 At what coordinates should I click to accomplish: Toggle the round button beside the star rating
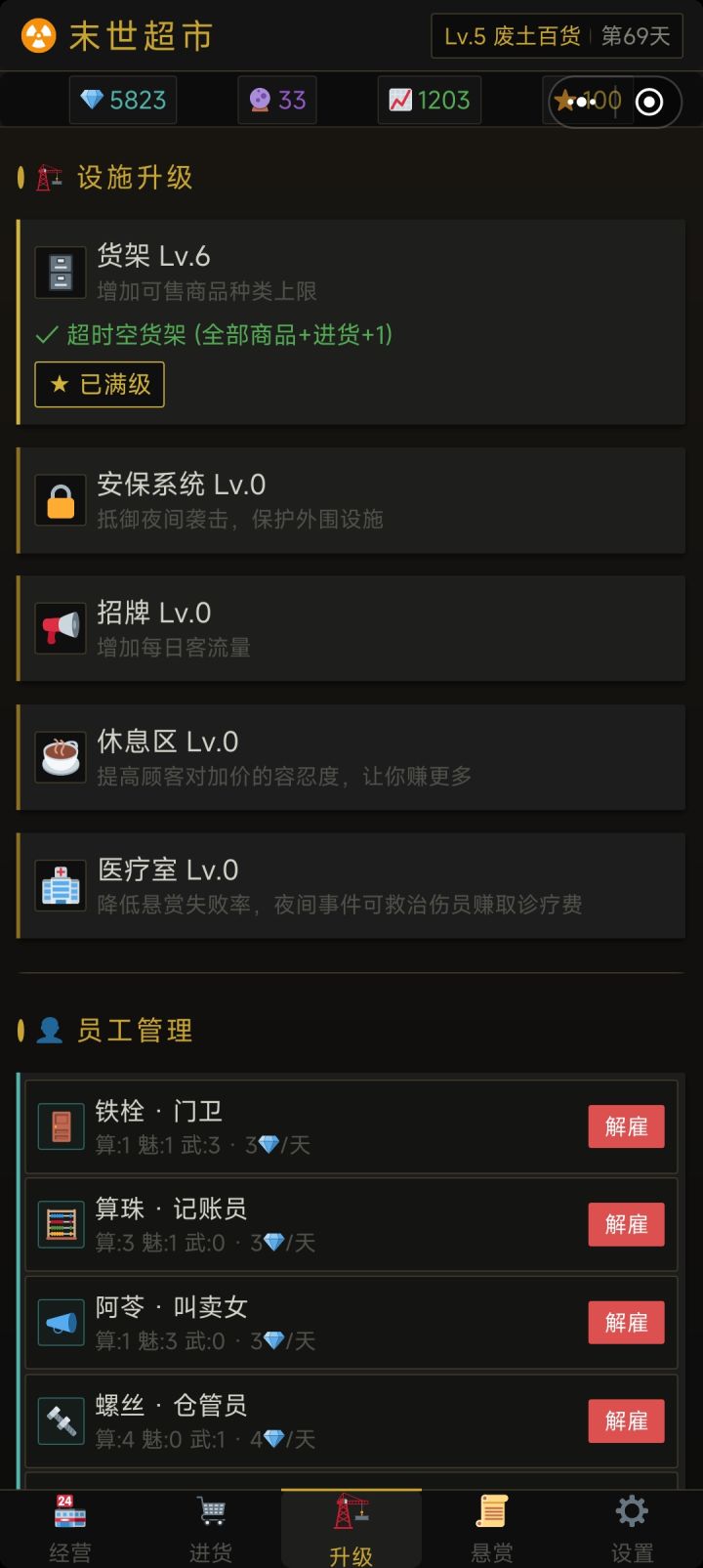pos(648,101)
